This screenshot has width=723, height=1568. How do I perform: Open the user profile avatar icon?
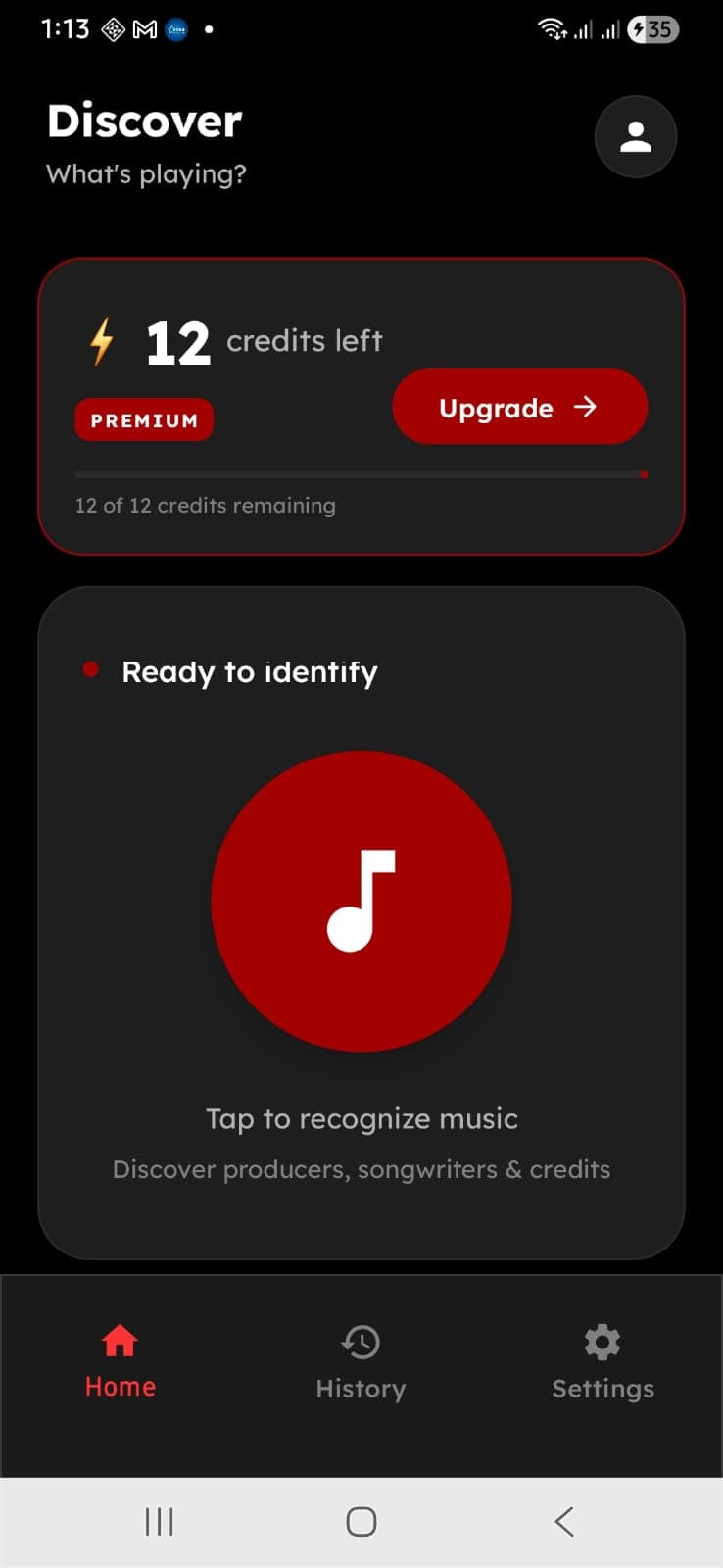tap(636, 137)
